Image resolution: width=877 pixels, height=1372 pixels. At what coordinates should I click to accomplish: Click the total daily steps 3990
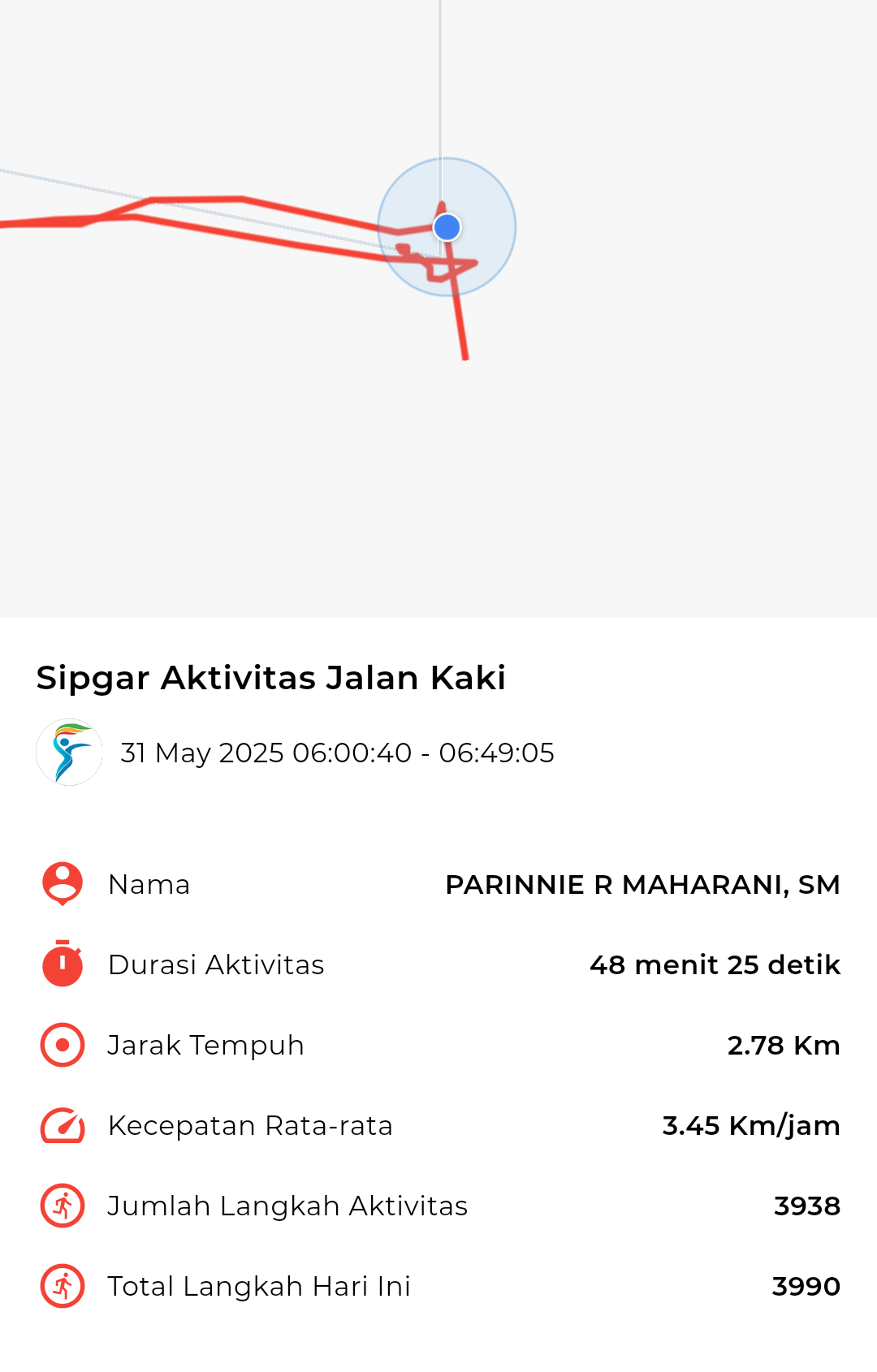point(806,1287)
